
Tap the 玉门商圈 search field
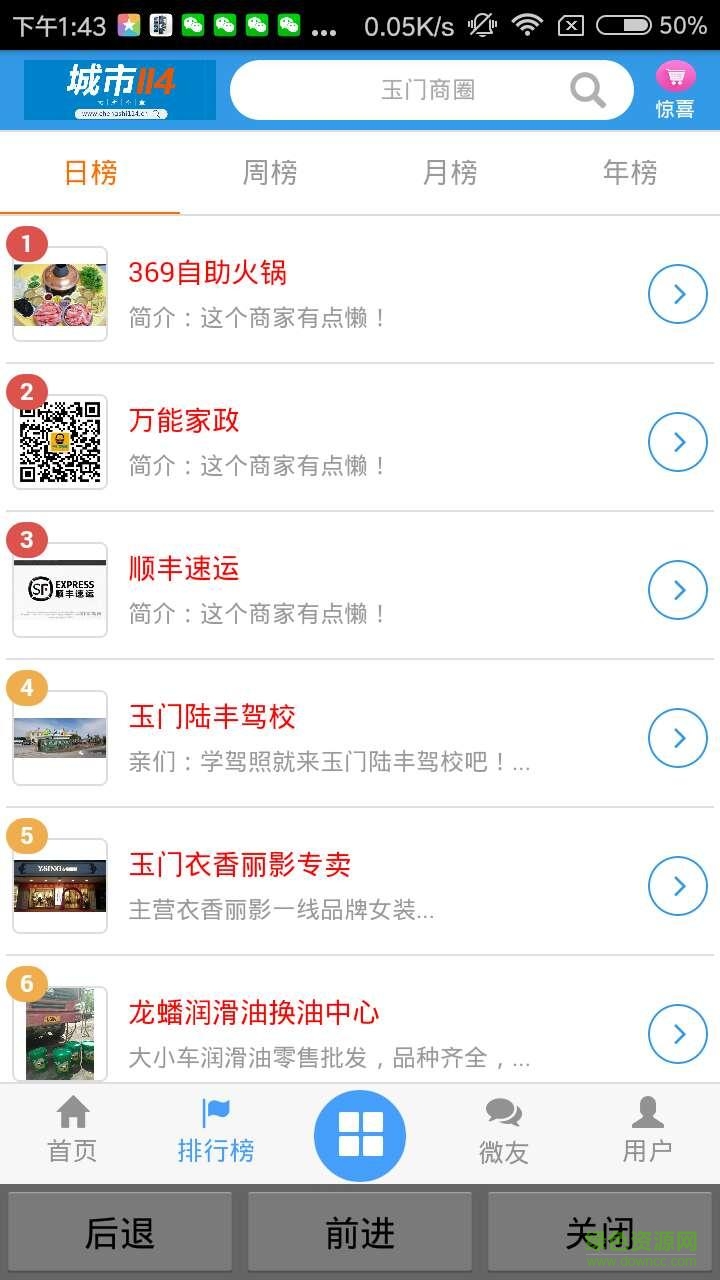pyautogui.click(x=430, y=89)
